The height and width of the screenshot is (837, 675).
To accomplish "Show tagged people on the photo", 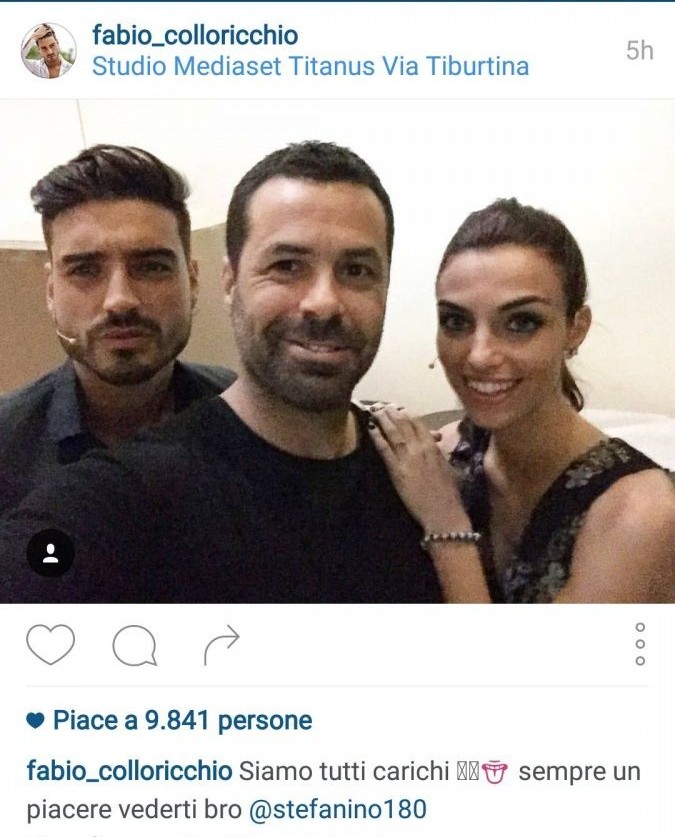I will 50,555.
